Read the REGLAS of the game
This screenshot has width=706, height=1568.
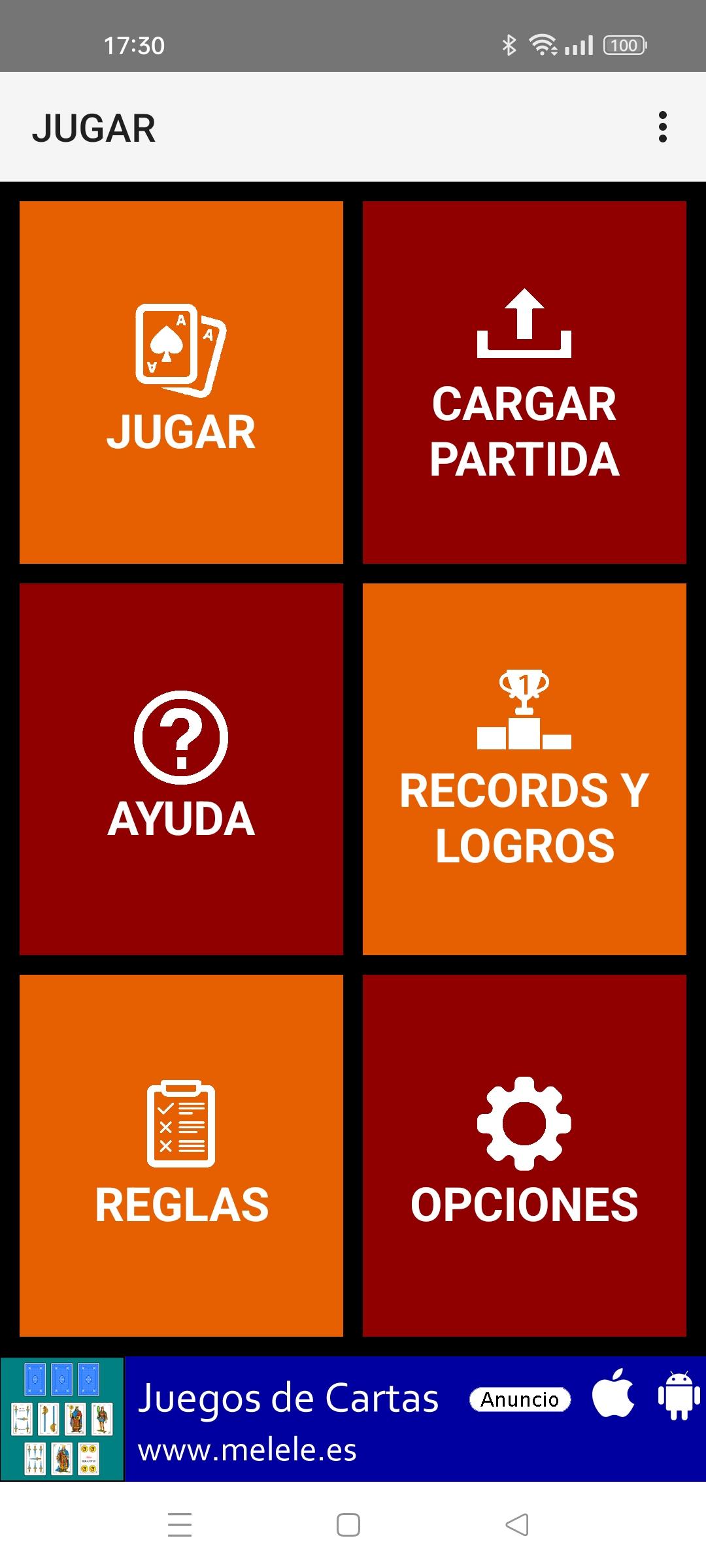click(181, 1155)
